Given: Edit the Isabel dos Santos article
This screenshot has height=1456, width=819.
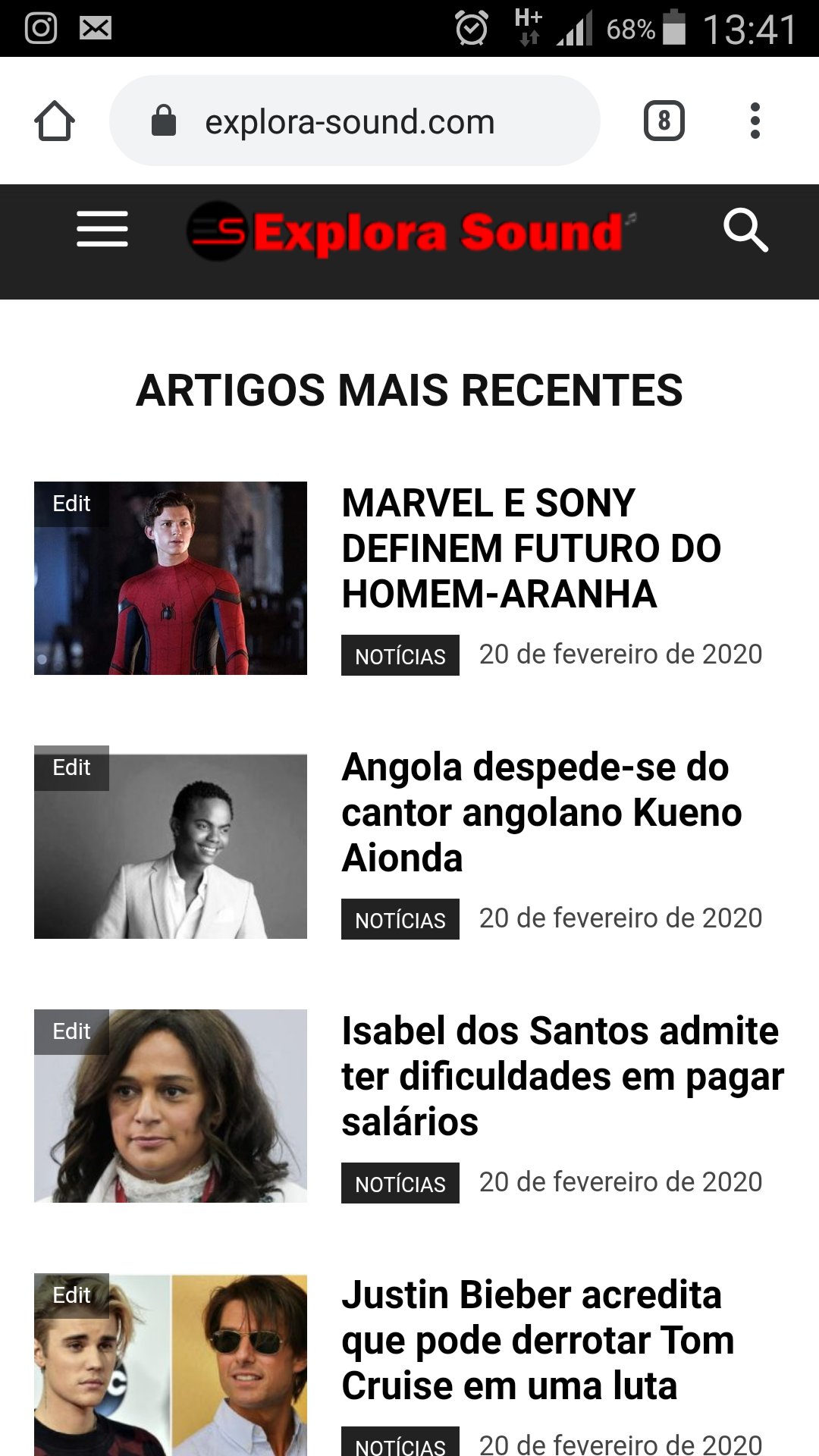Looking at the screenshot, I should click(71, 1031).
